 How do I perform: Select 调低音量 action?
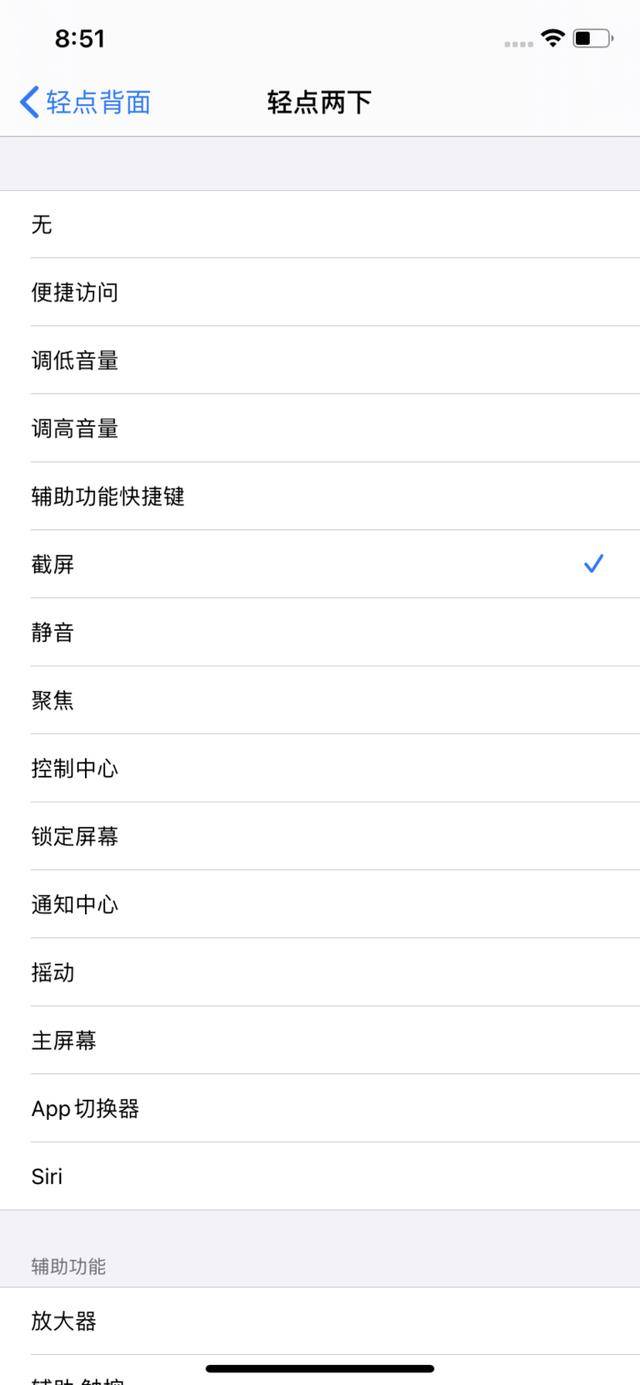pyautogui.click(x=320, y=360)
